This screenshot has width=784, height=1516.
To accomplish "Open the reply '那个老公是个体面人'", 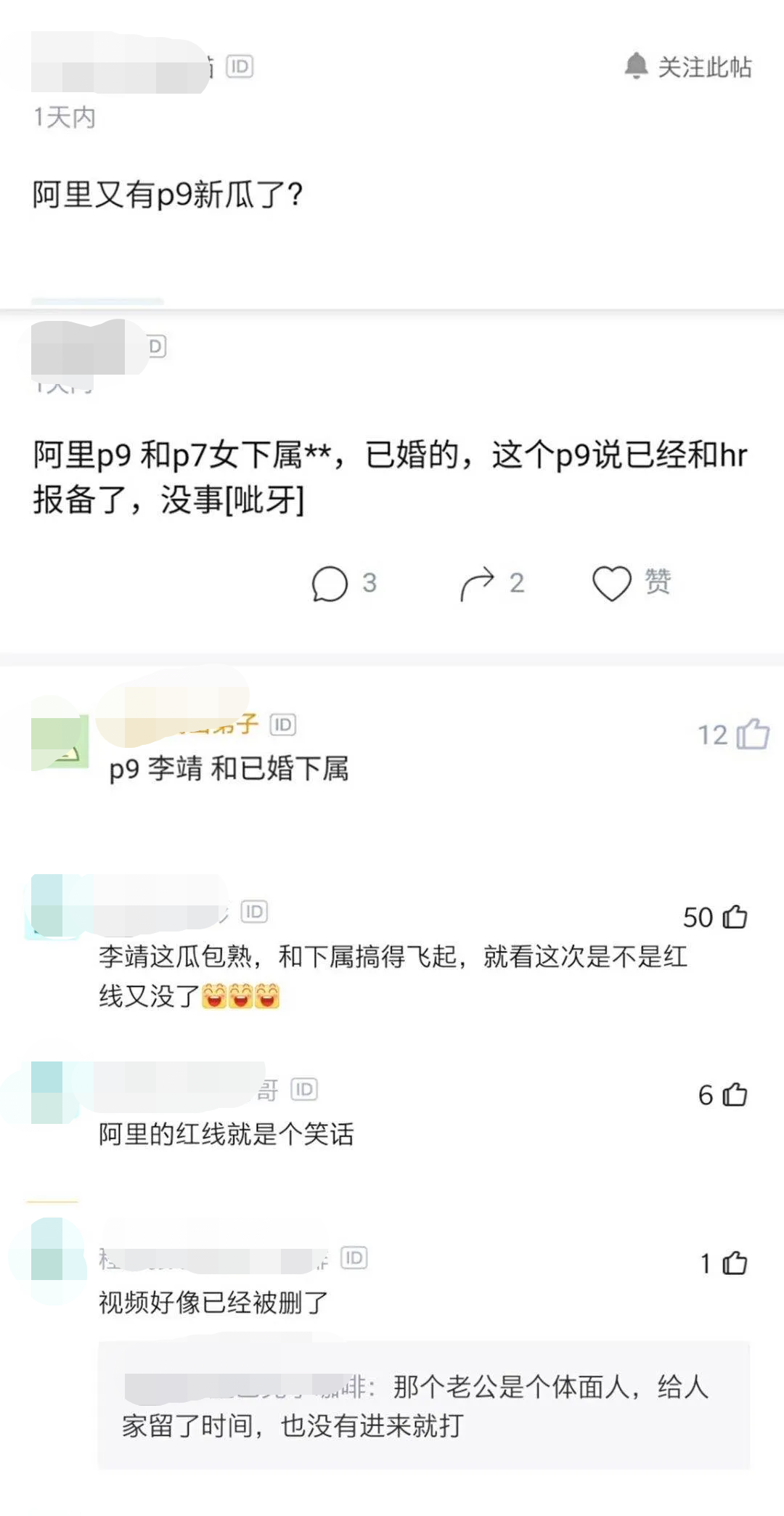I will 424,1406.
